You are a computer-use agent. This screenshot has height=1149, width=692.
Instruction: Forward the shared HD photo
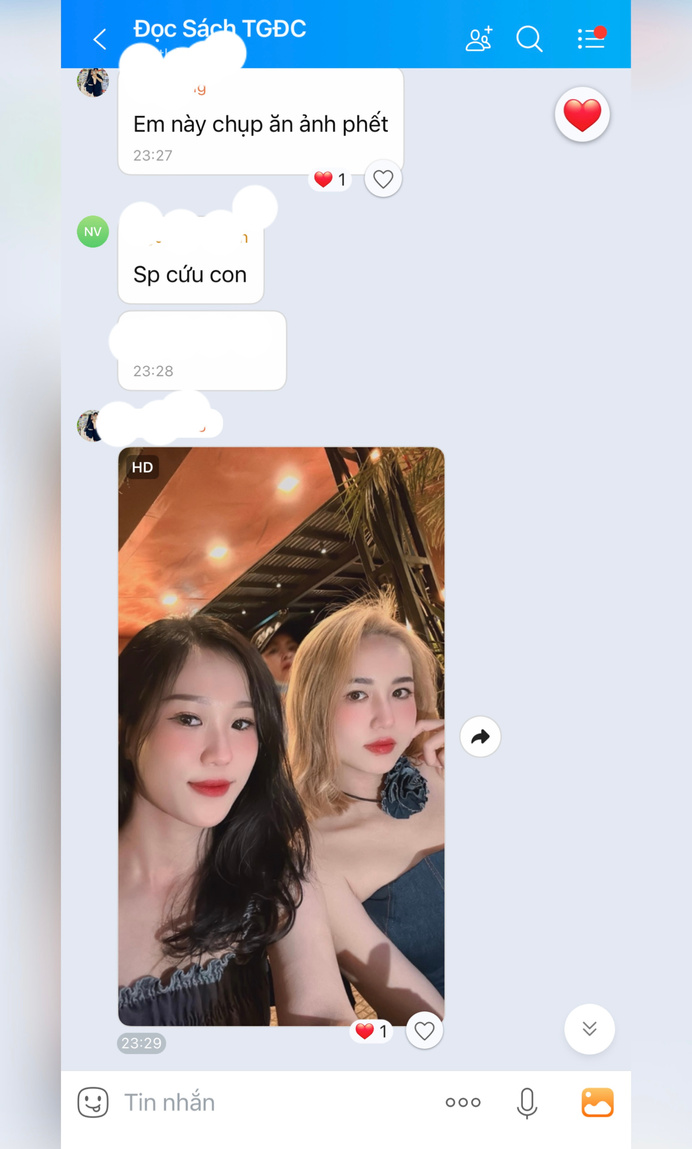pyautogui.click(x=480, y=737)
